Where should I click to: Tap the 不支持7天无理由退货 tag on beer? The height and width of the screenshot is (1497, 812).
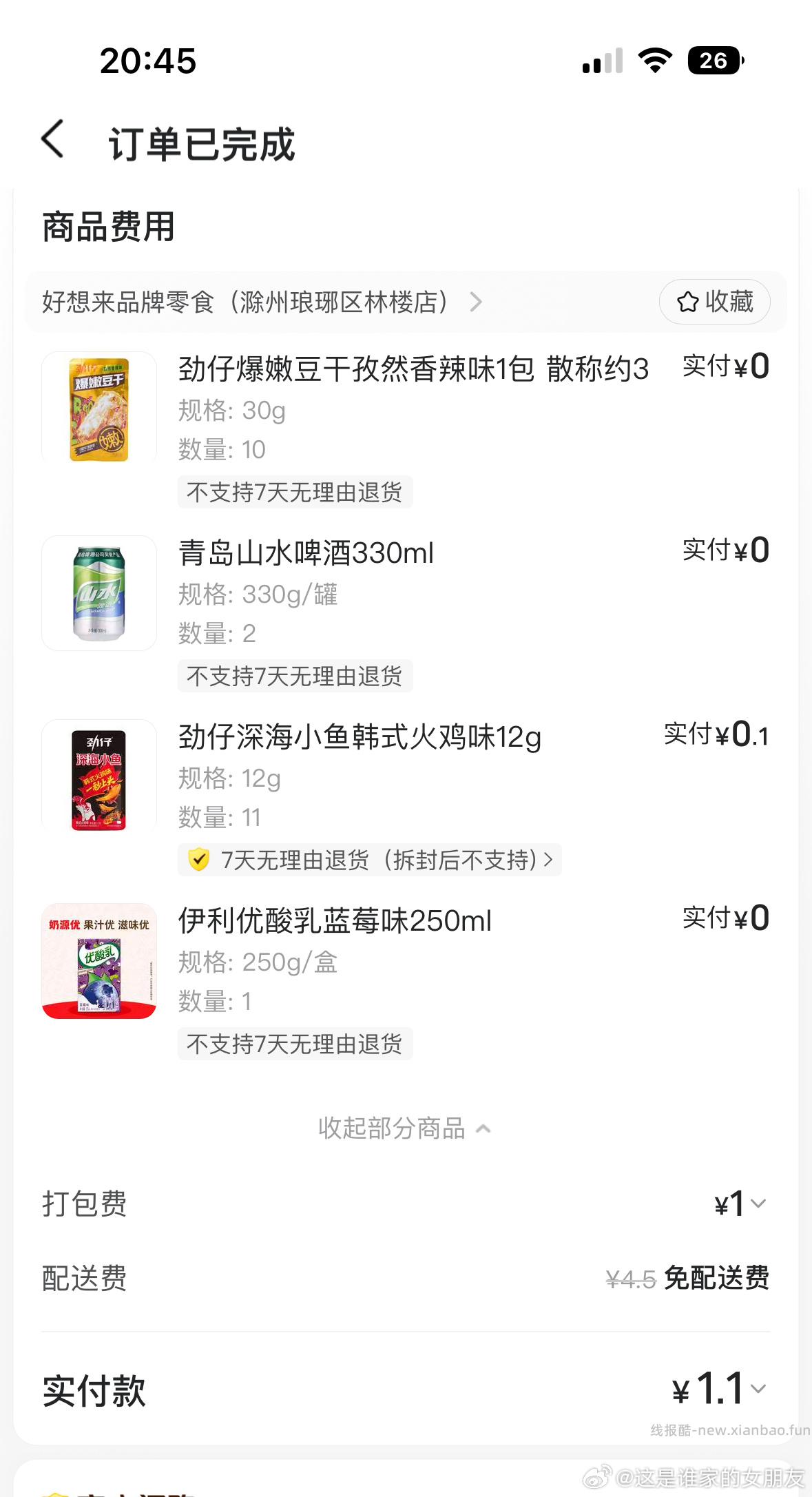[x=295, y=676]
